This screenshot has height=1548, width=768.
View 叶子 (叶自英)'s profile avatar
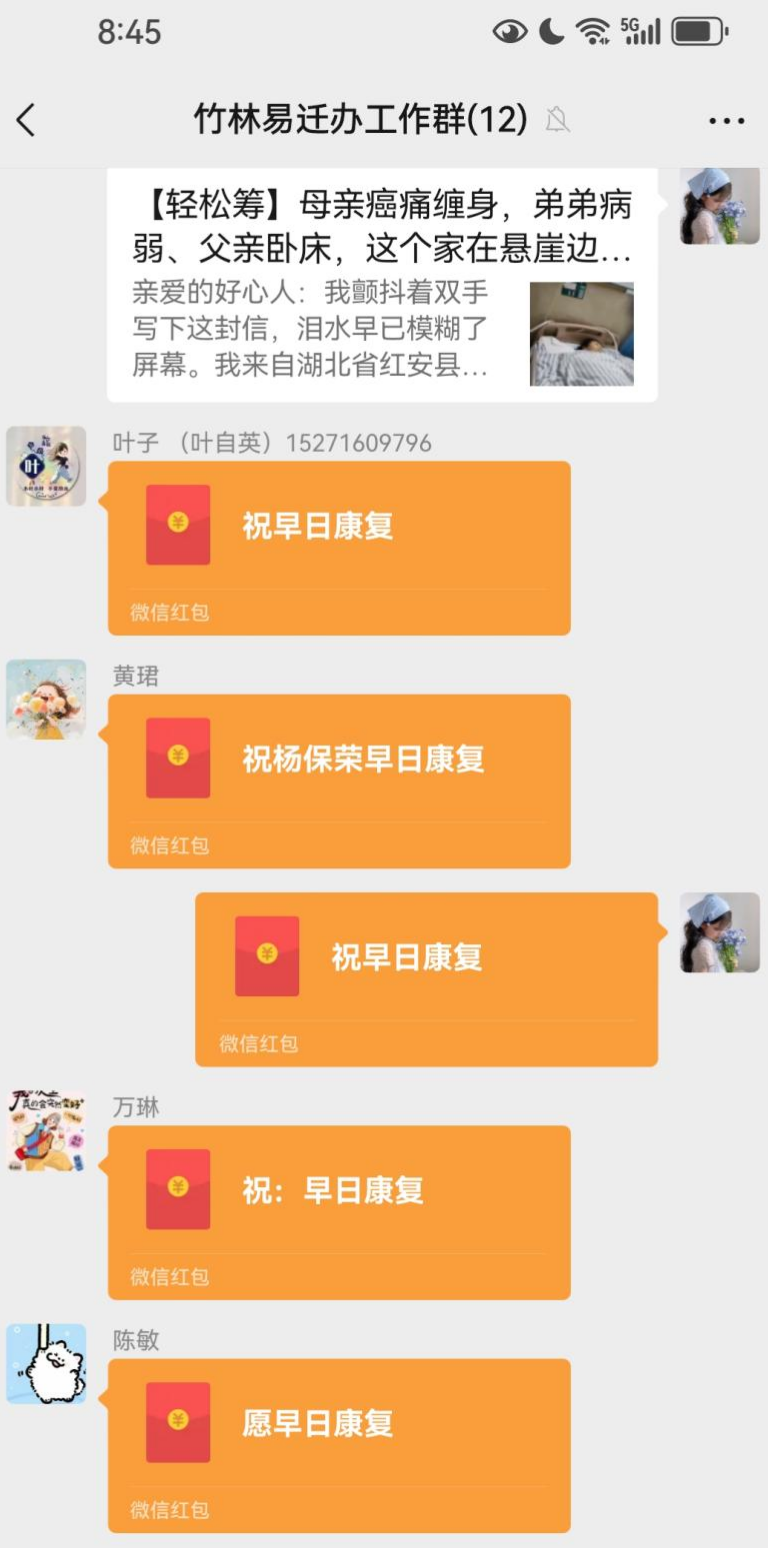pyautogui.click(x=46, y=466)
